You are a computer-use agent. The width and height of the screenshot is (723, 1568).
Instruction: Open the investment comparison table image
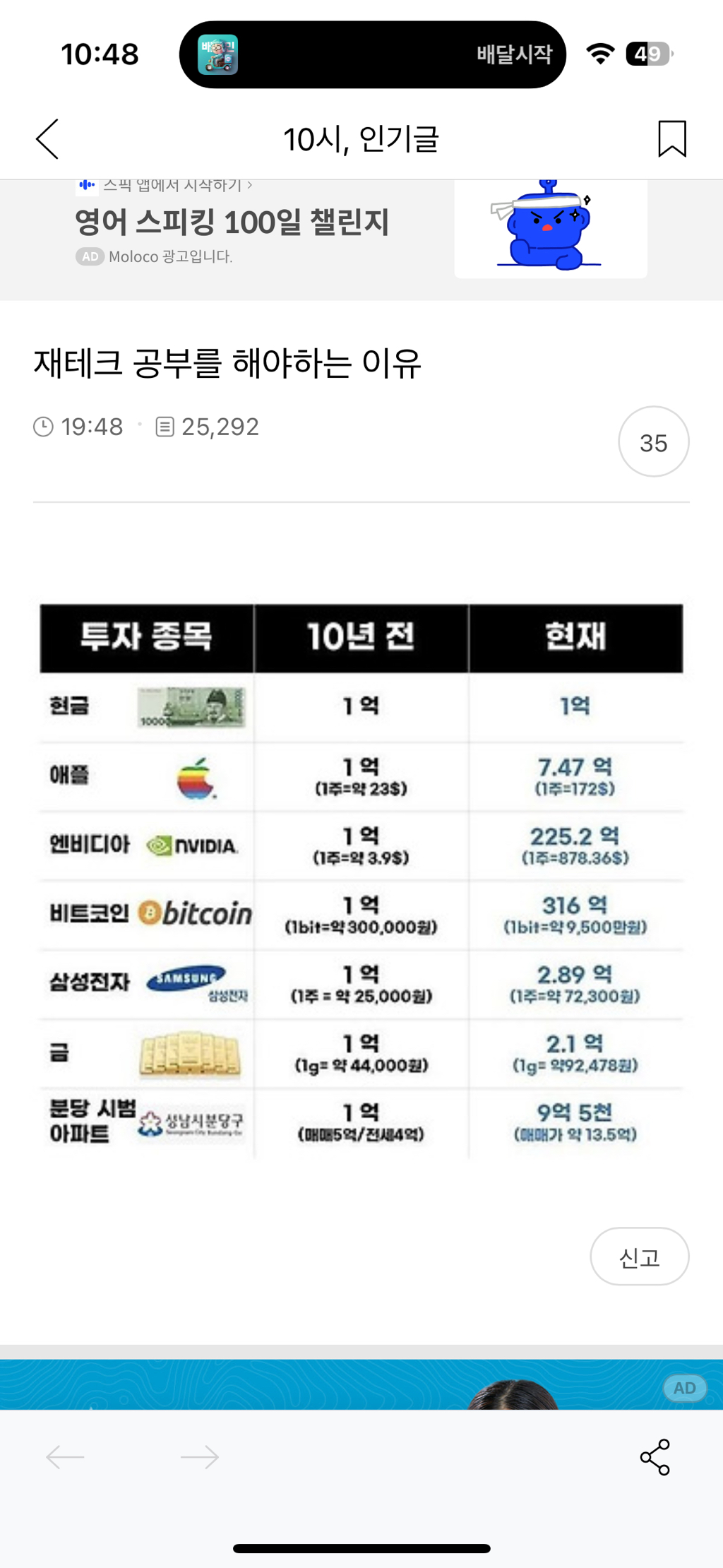pos(361,881)
